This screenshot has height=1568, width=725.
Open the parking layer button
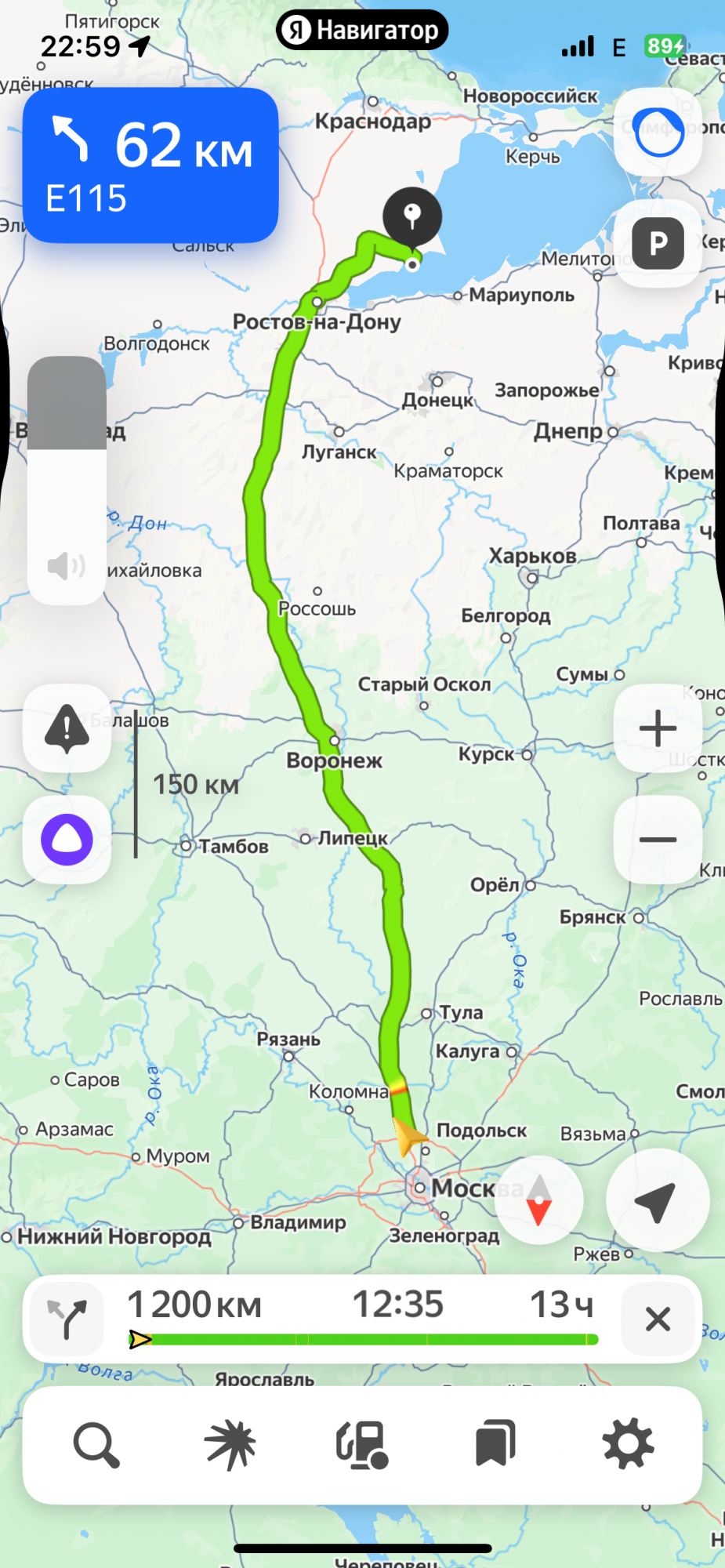point(658,244)
